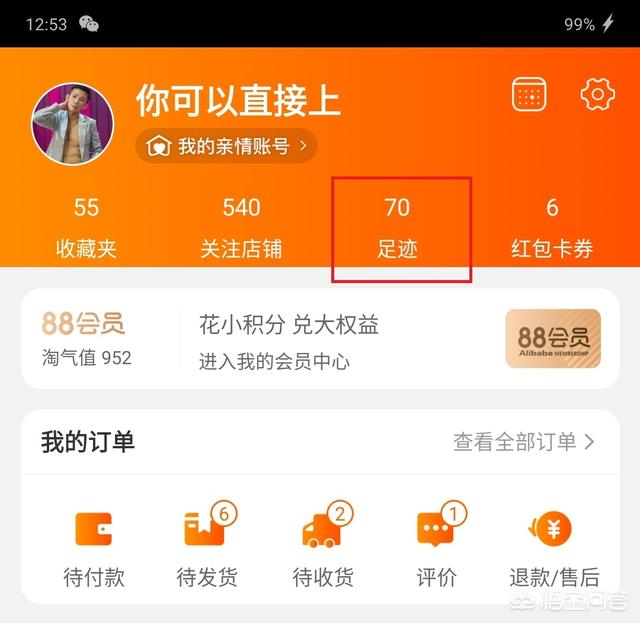This screenshot has width=640, height=623.
Task: Open 待付款 pending payment orders
Action: coord(93,545)
